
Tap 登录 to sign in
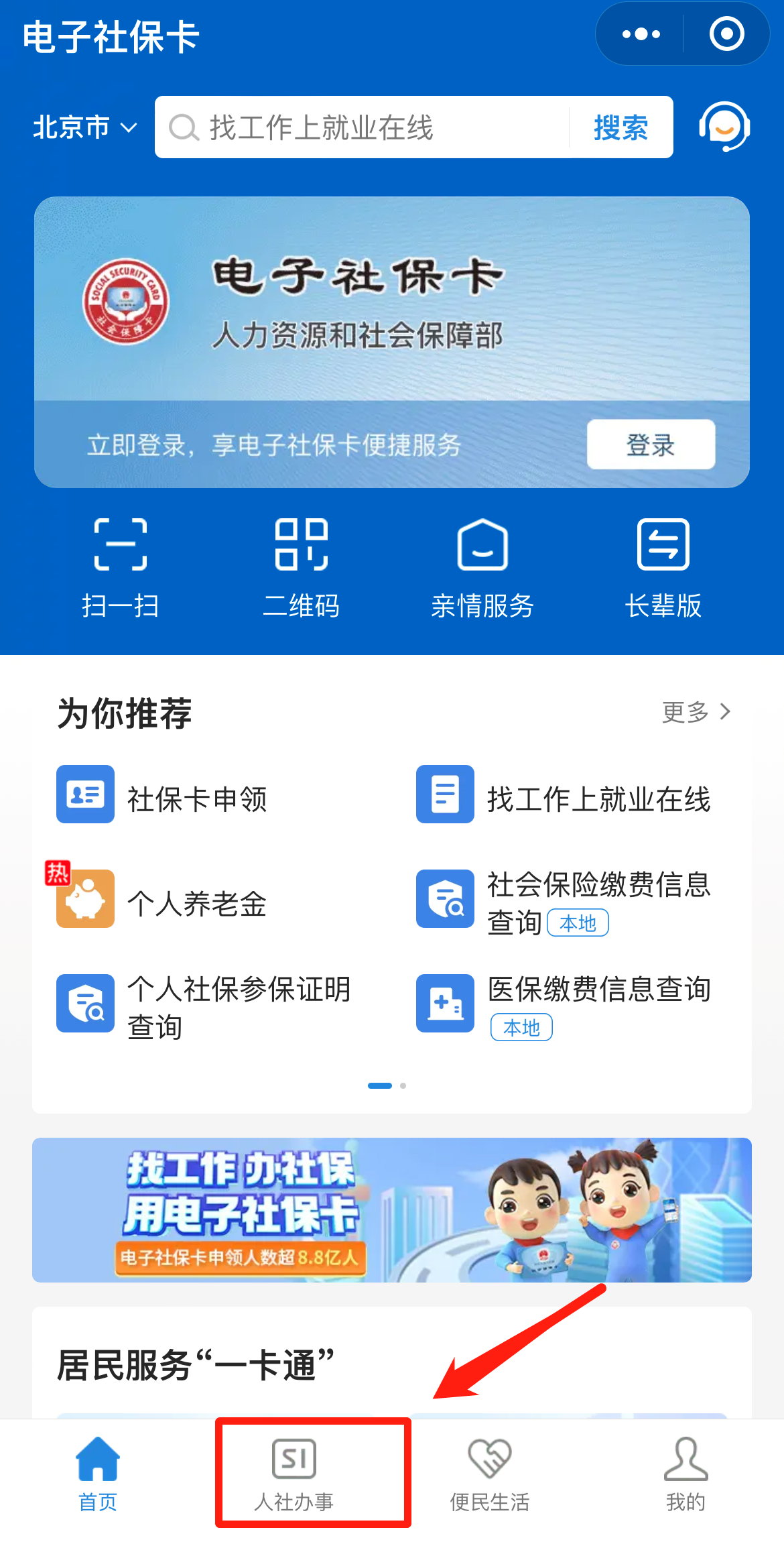click(650, 444)
